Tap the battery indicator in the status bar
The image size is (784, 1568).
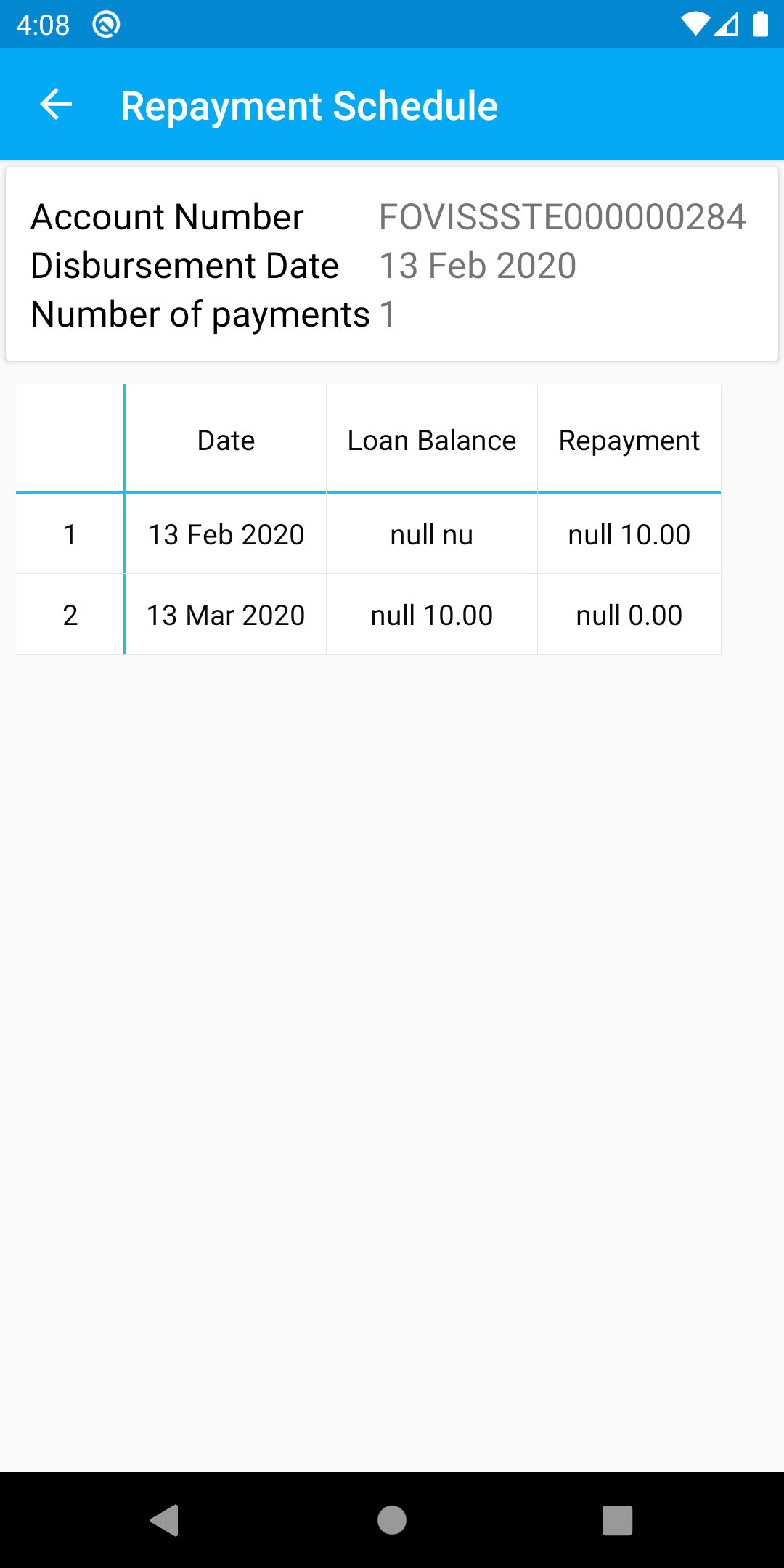point(759,24)
